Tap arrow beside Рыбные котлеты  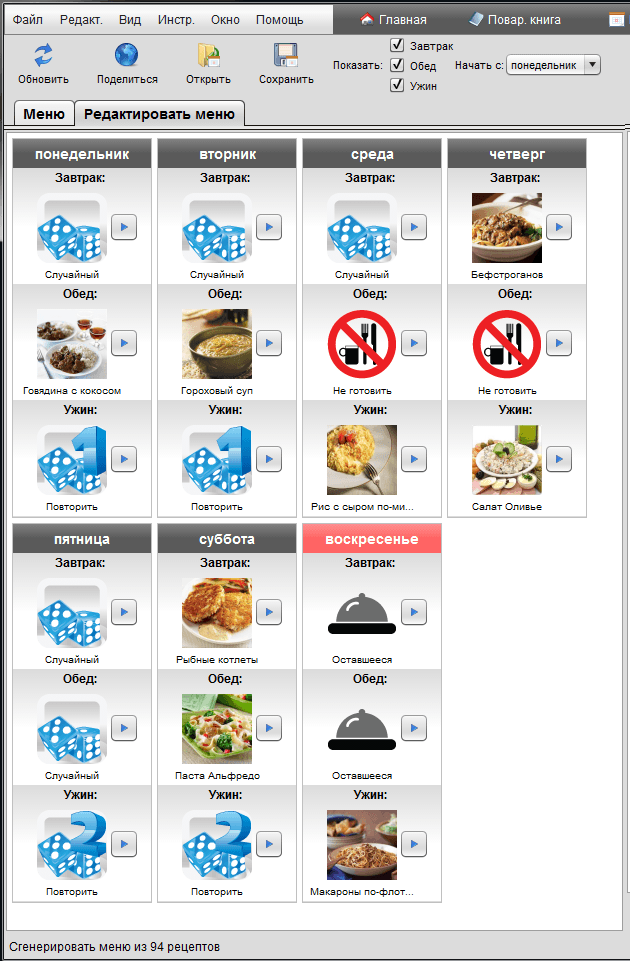tap(269, 611)
